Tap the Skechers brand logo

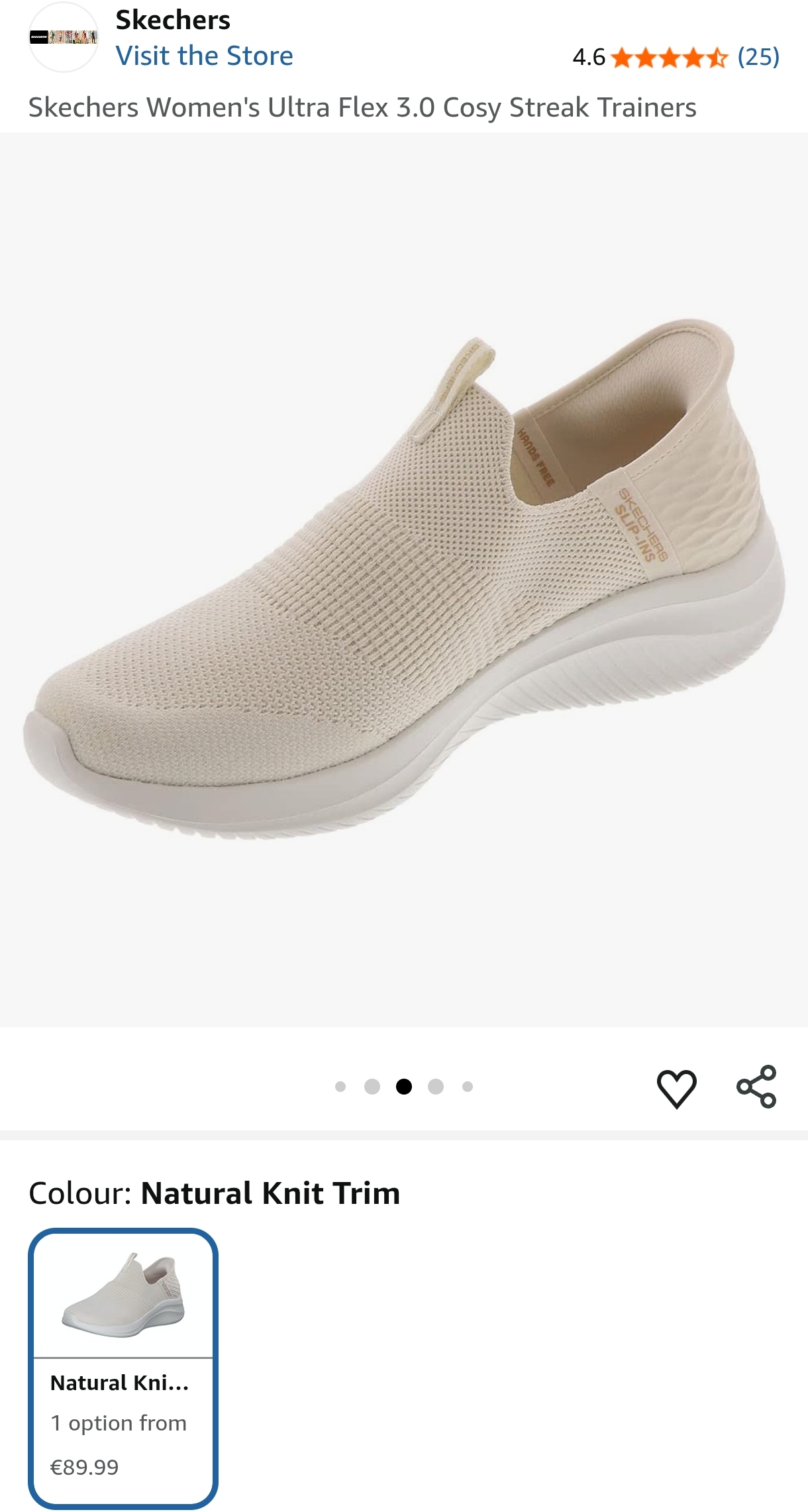(64, 37)
